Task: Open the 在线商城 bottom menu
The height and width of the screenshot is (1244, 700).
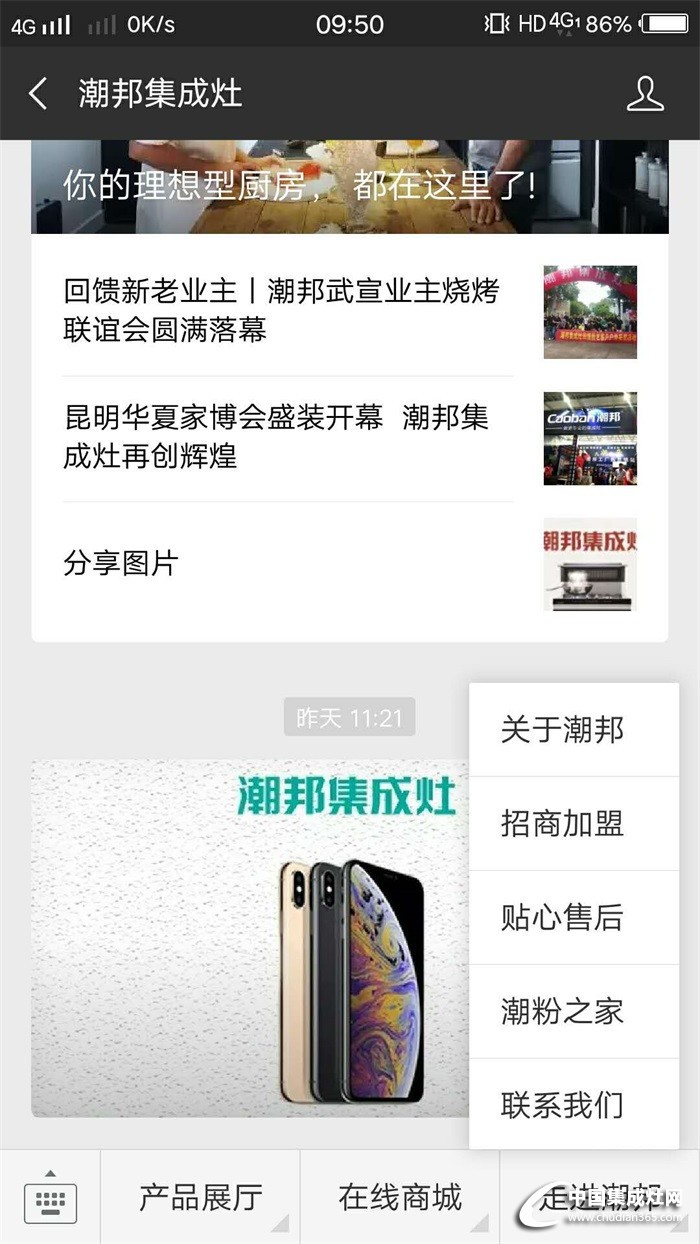Action: (x=400, y=1198)
